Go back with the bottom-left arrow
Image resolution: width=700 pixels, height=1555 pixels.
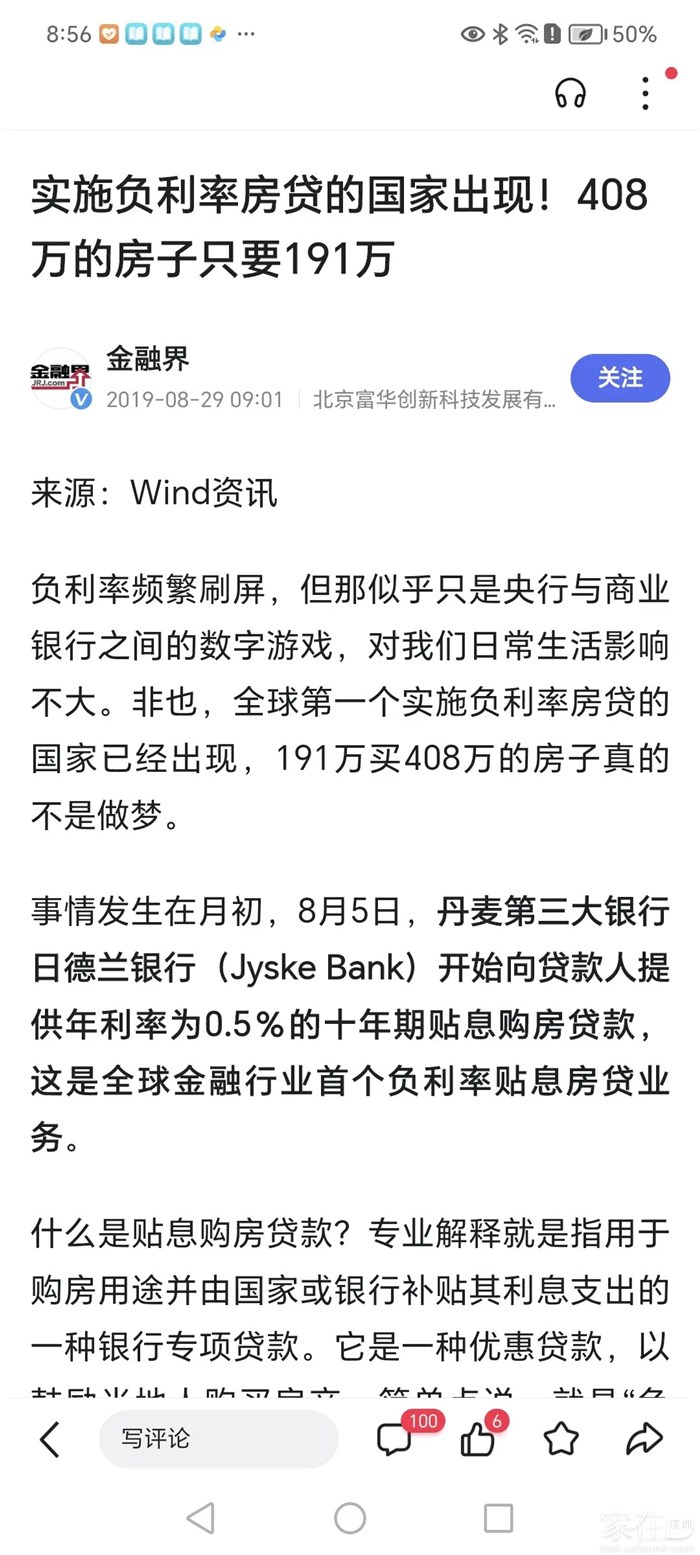(x=49, y=1439)
